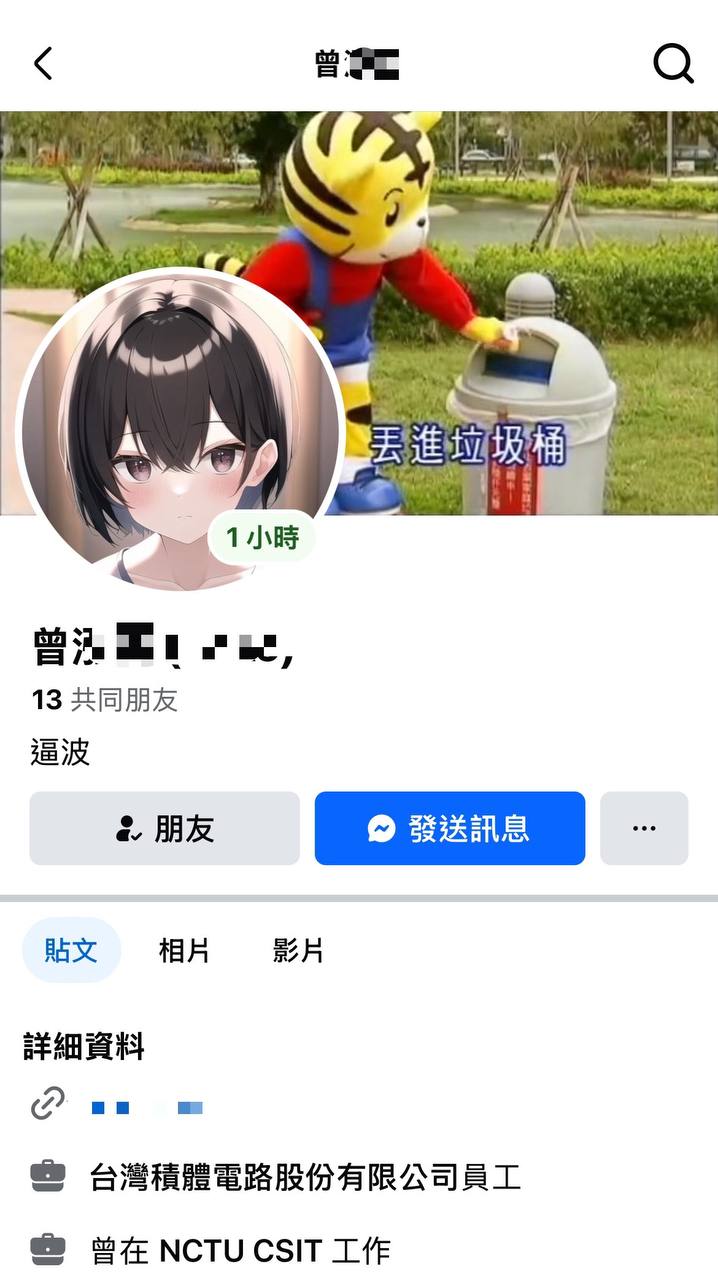Go back using the top-left arrow
Screen dimensions: 718x1280
[x=42, y=64]
